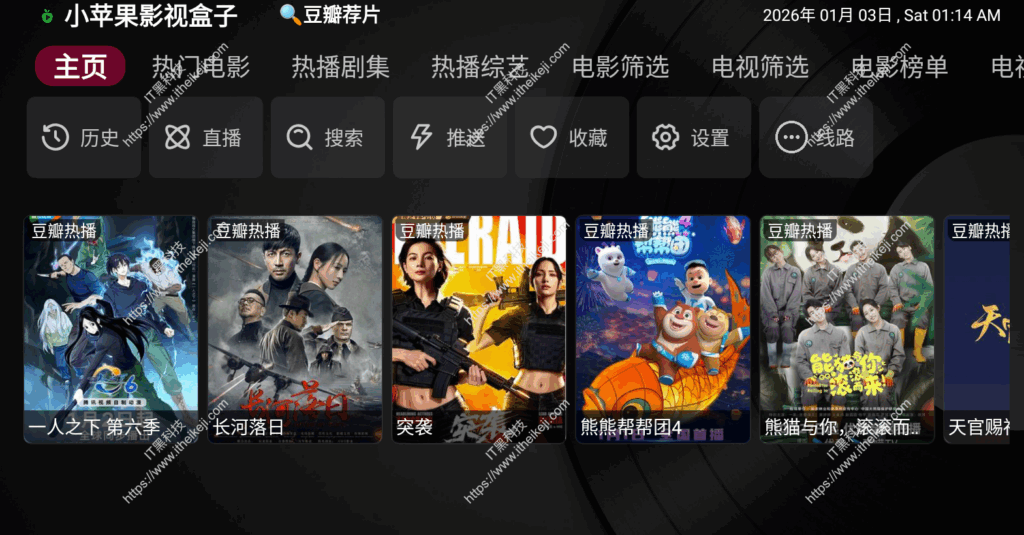Open the 推送 push feature

coord(449,138)
